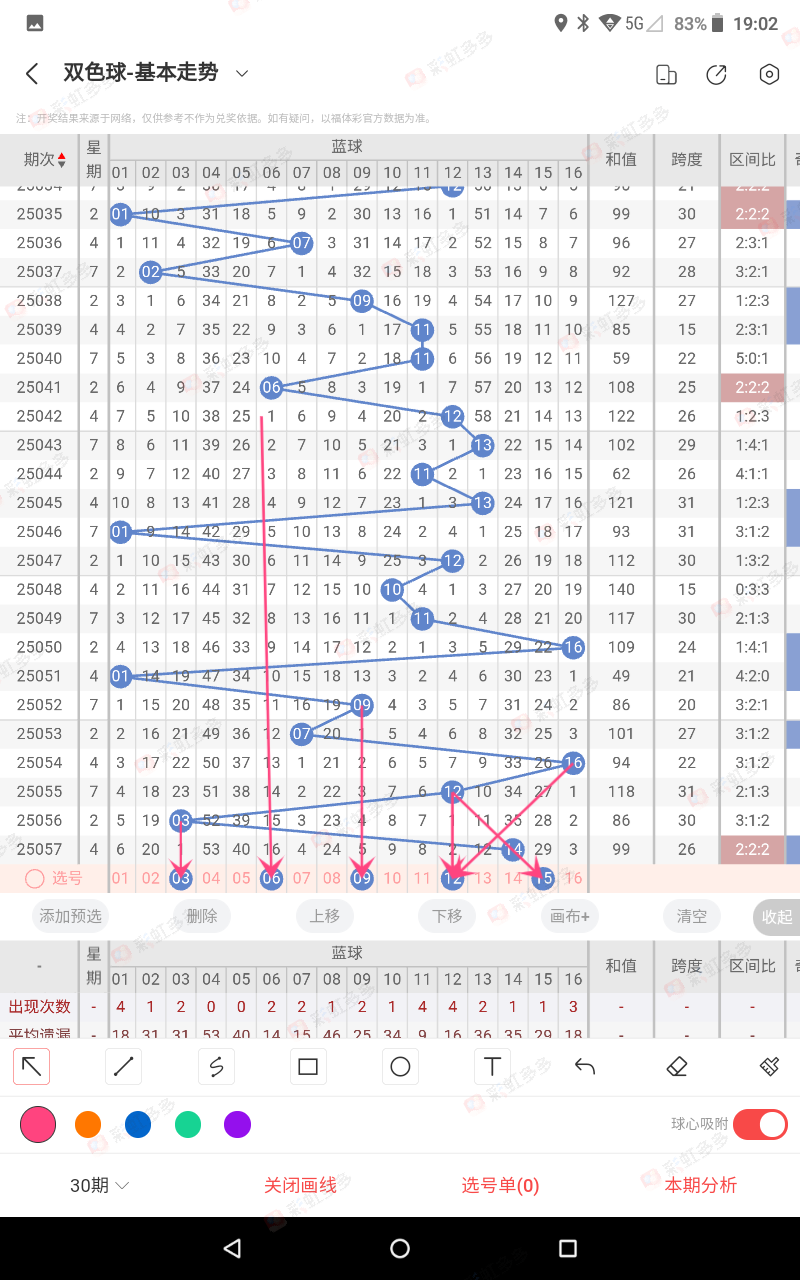Choose the rectangle shape tool
Viewport: 800px width, 1280px height.
click(x=308, y=1067)
